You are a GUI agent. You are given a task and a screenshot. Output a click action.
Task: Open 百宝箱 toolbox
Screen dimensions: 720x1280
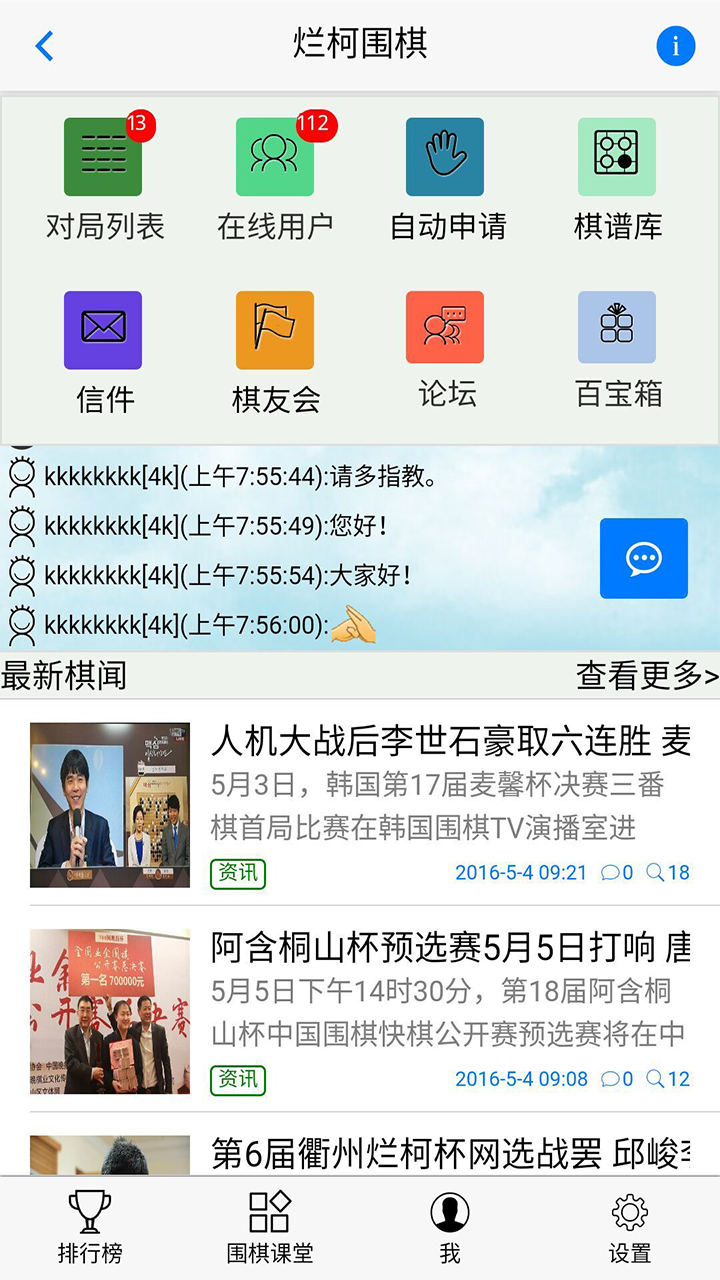(x=618, y=350)
